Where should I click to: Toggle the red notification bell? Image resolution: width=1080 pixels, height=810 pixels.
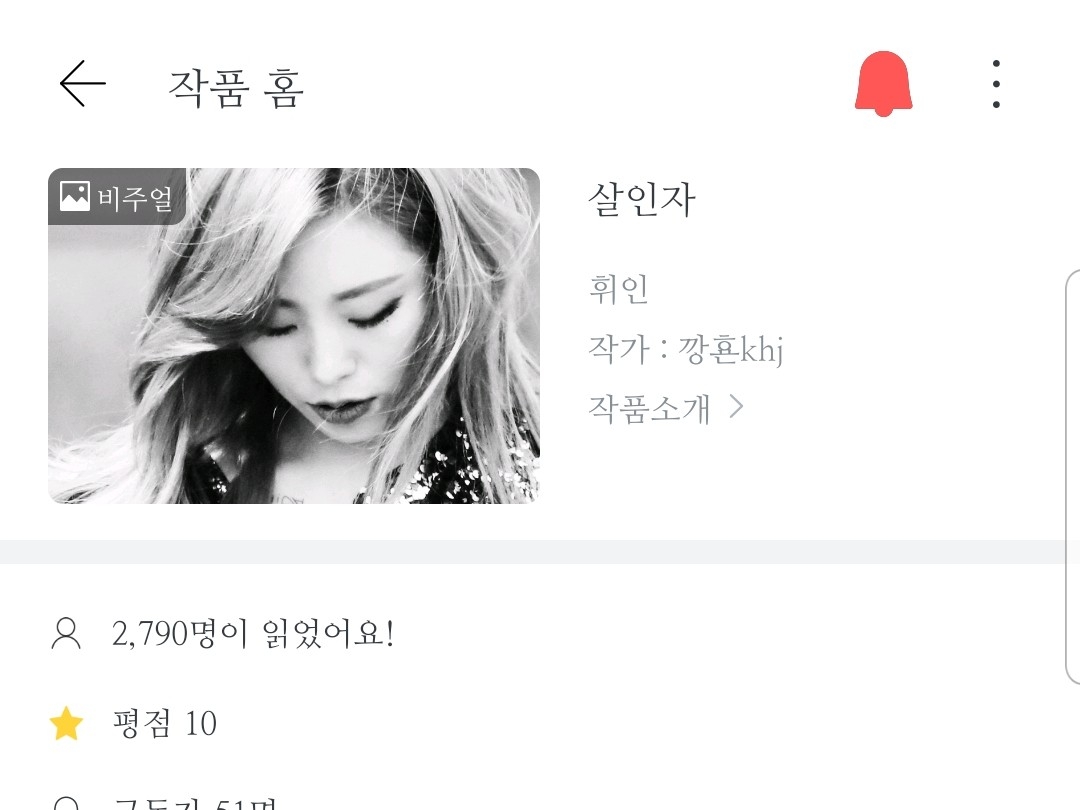pyautogui.click(x=883, y=84)
